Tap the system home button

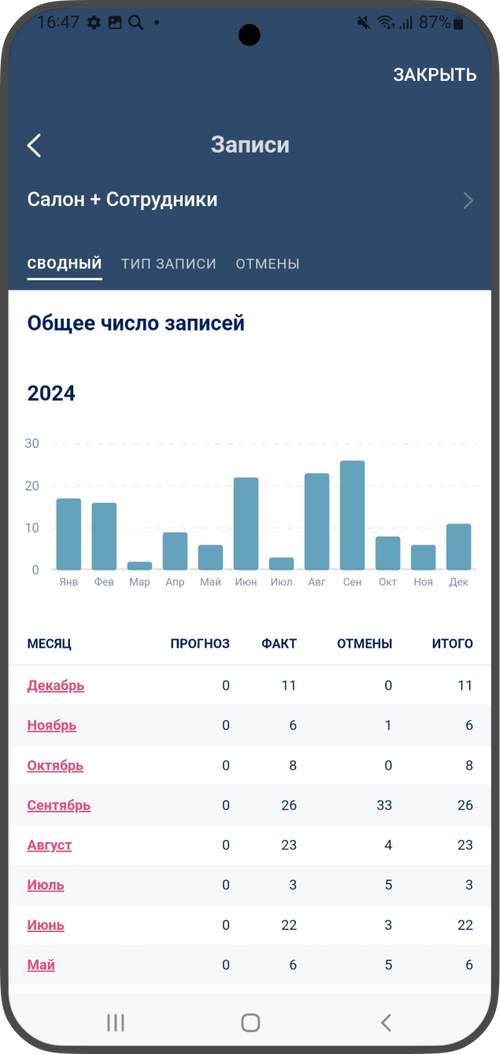click(x=250, y=1023)
